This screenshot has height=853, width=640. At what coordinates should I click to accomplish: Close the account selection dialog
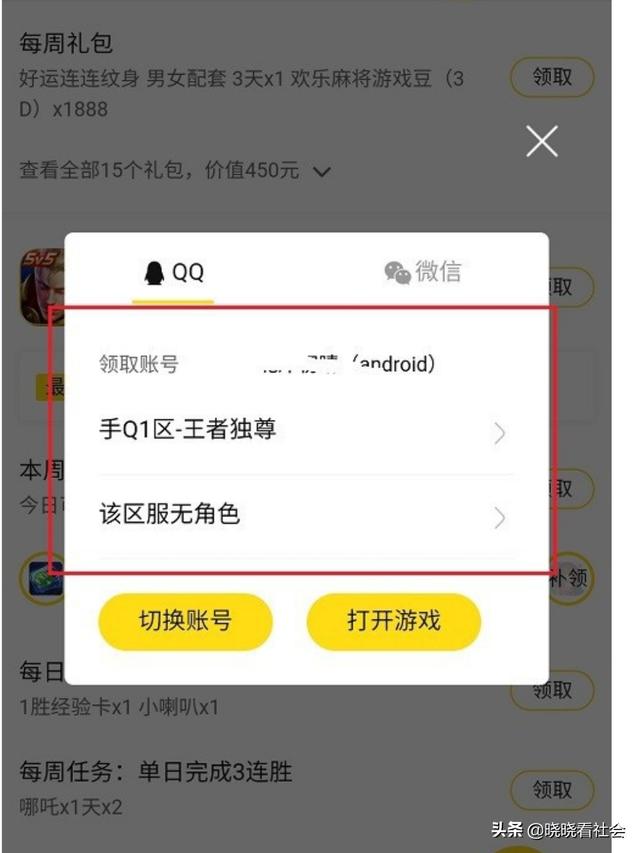pyautogui.click(x=542, y=142)
